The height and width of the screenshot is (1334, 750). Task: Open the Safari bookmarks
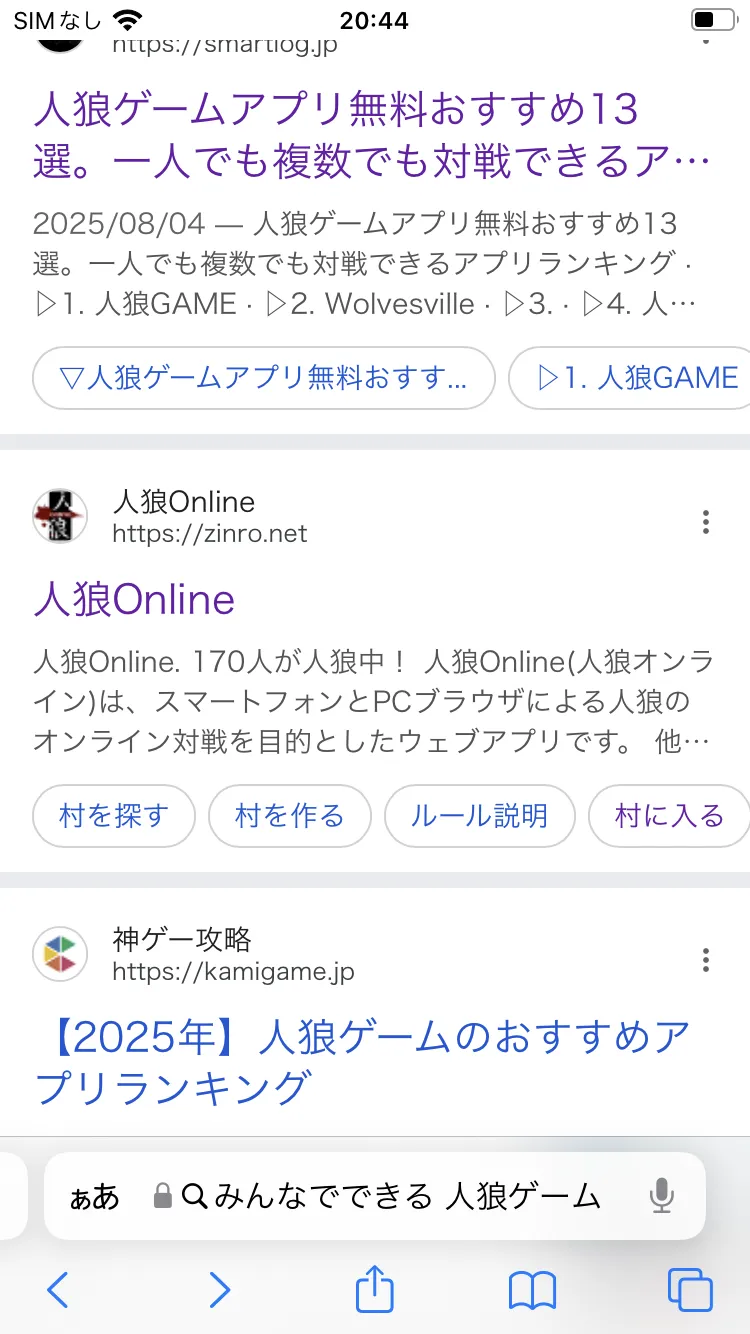(532, 1290)
